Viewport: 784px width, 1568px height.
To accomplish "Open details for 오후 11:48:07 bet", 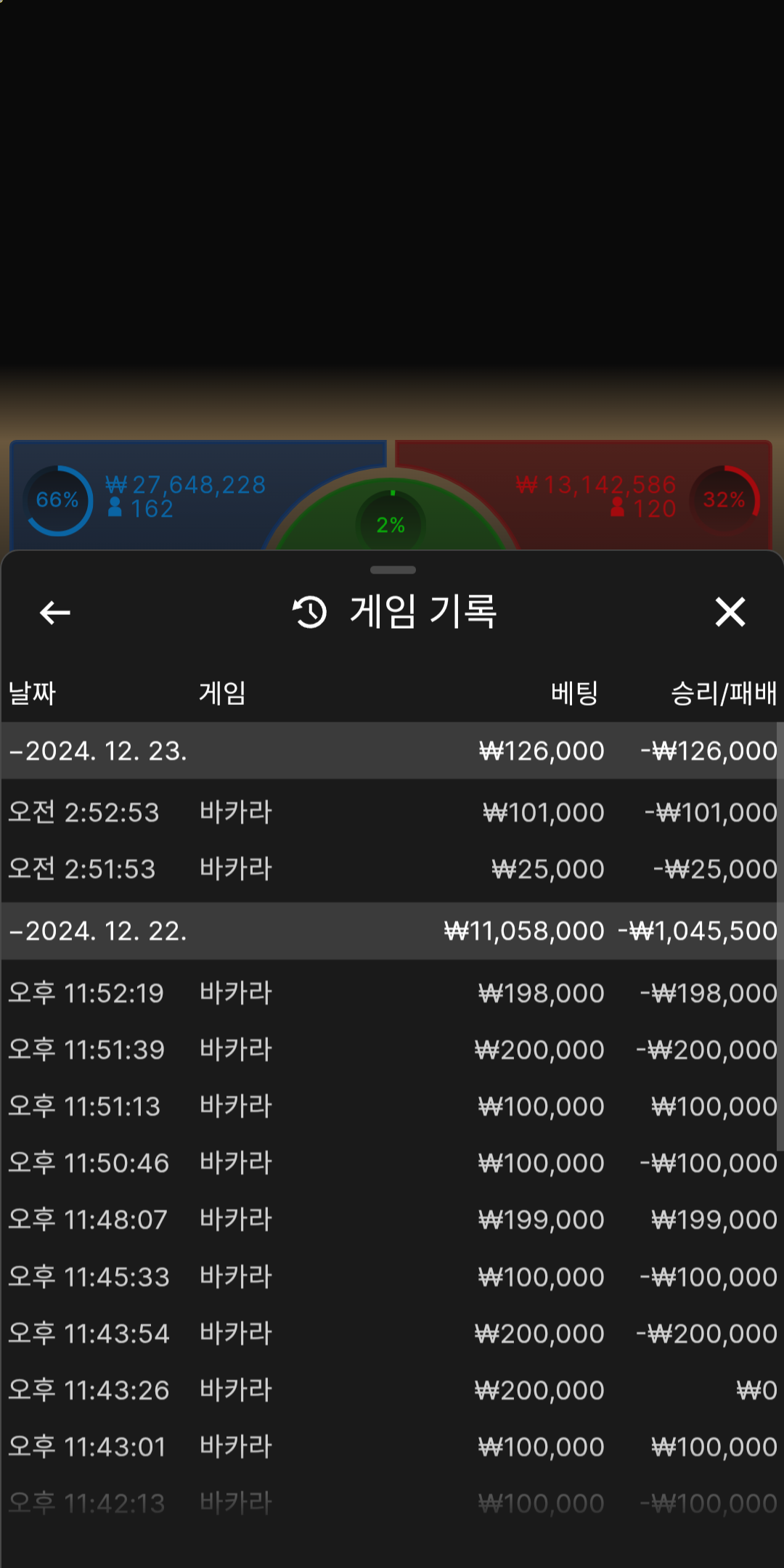I will [392, 1220].
